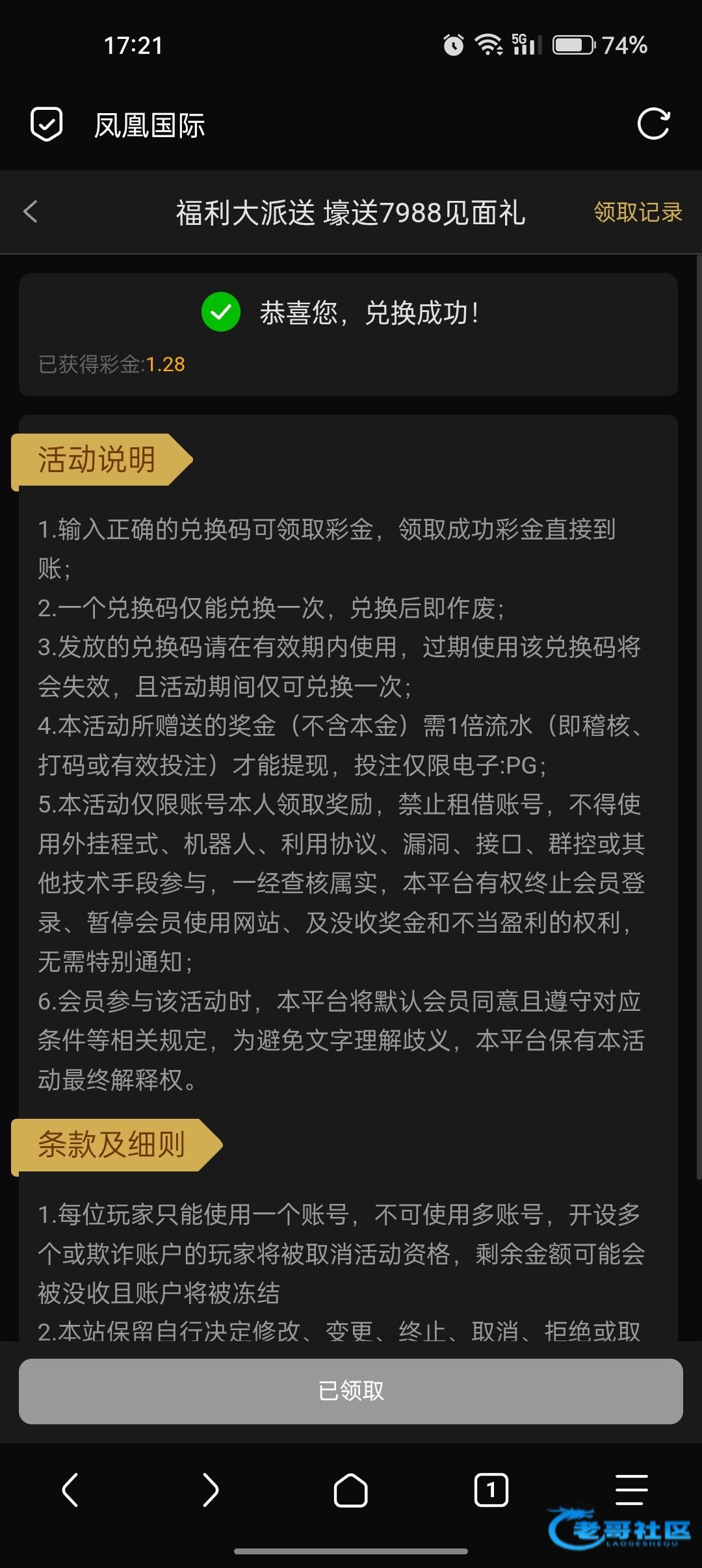Open the browser menu

632,1490
